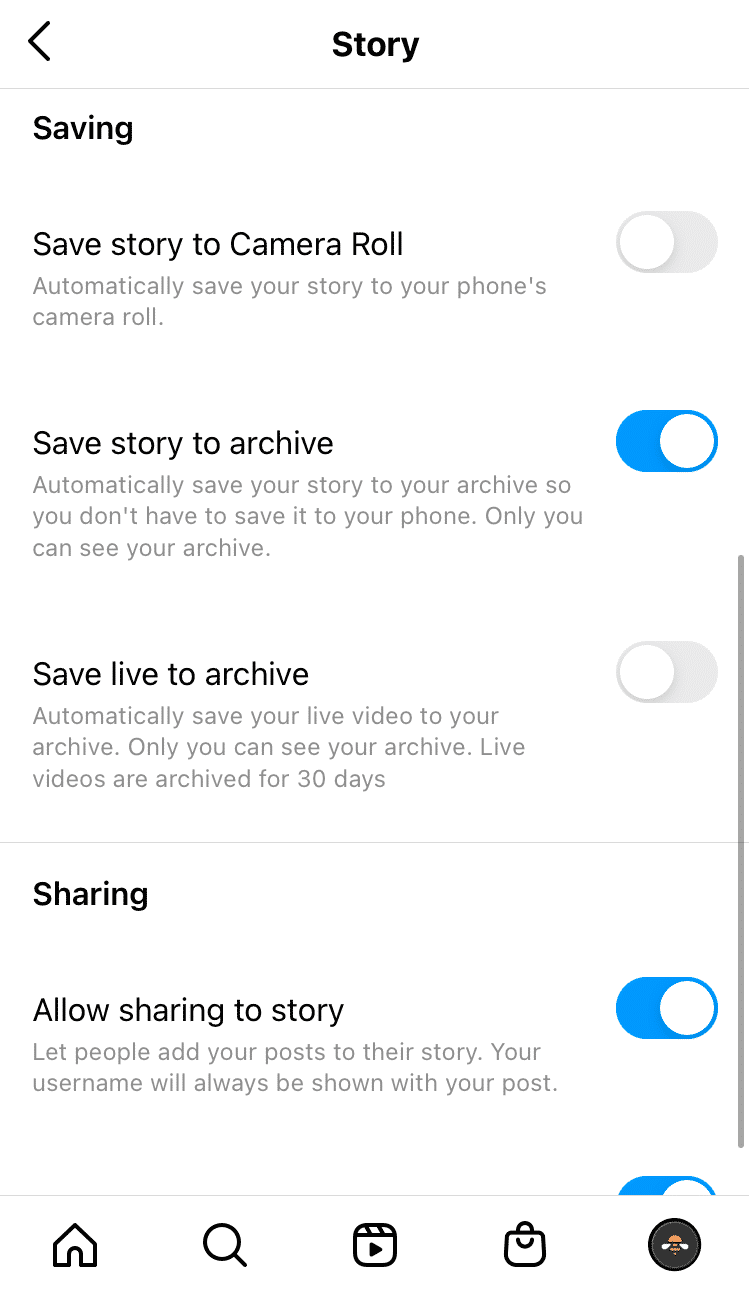Go to the Shop tab

point(524,1245)
